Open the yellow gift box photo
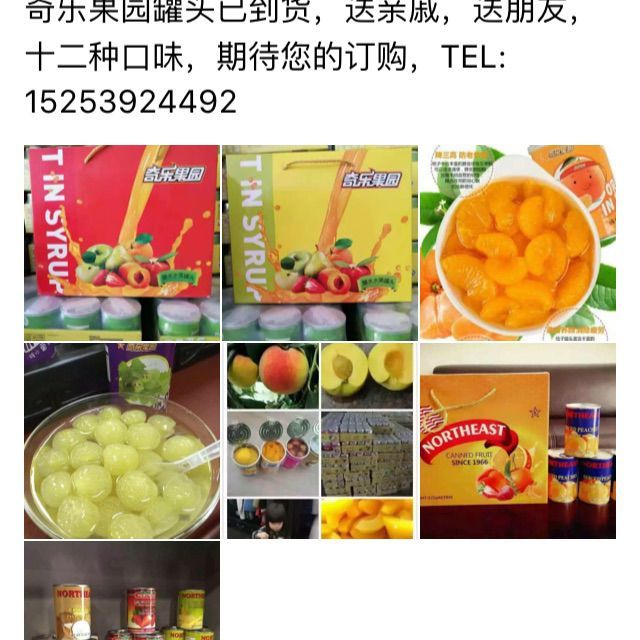 coord(320,243)
